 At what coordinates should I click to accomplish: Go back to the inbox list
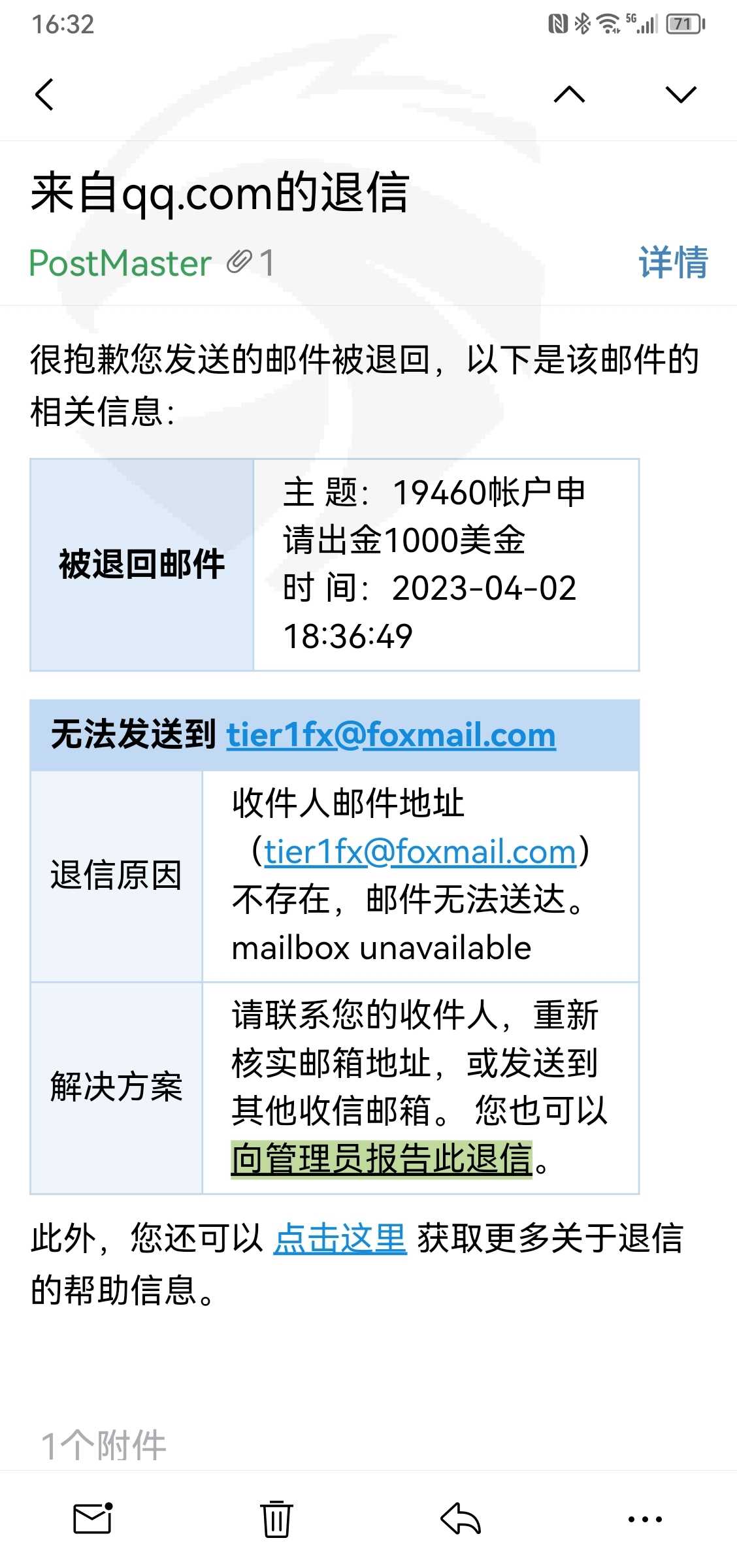tap(44, 95)
